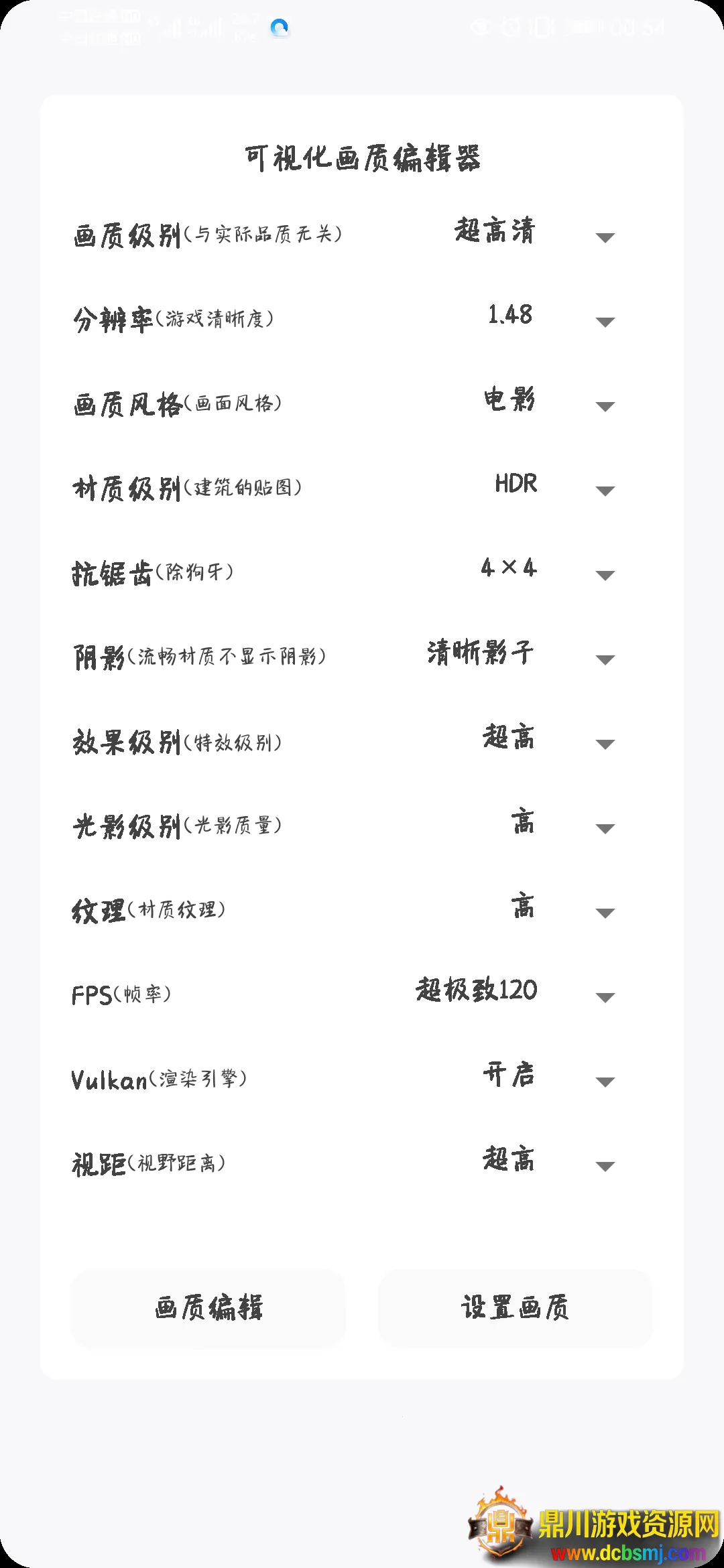Viewport: 724px width, 1568px height.
Task: Apply settings with the 设置画质 button
Action: (x=516, y=1307)
